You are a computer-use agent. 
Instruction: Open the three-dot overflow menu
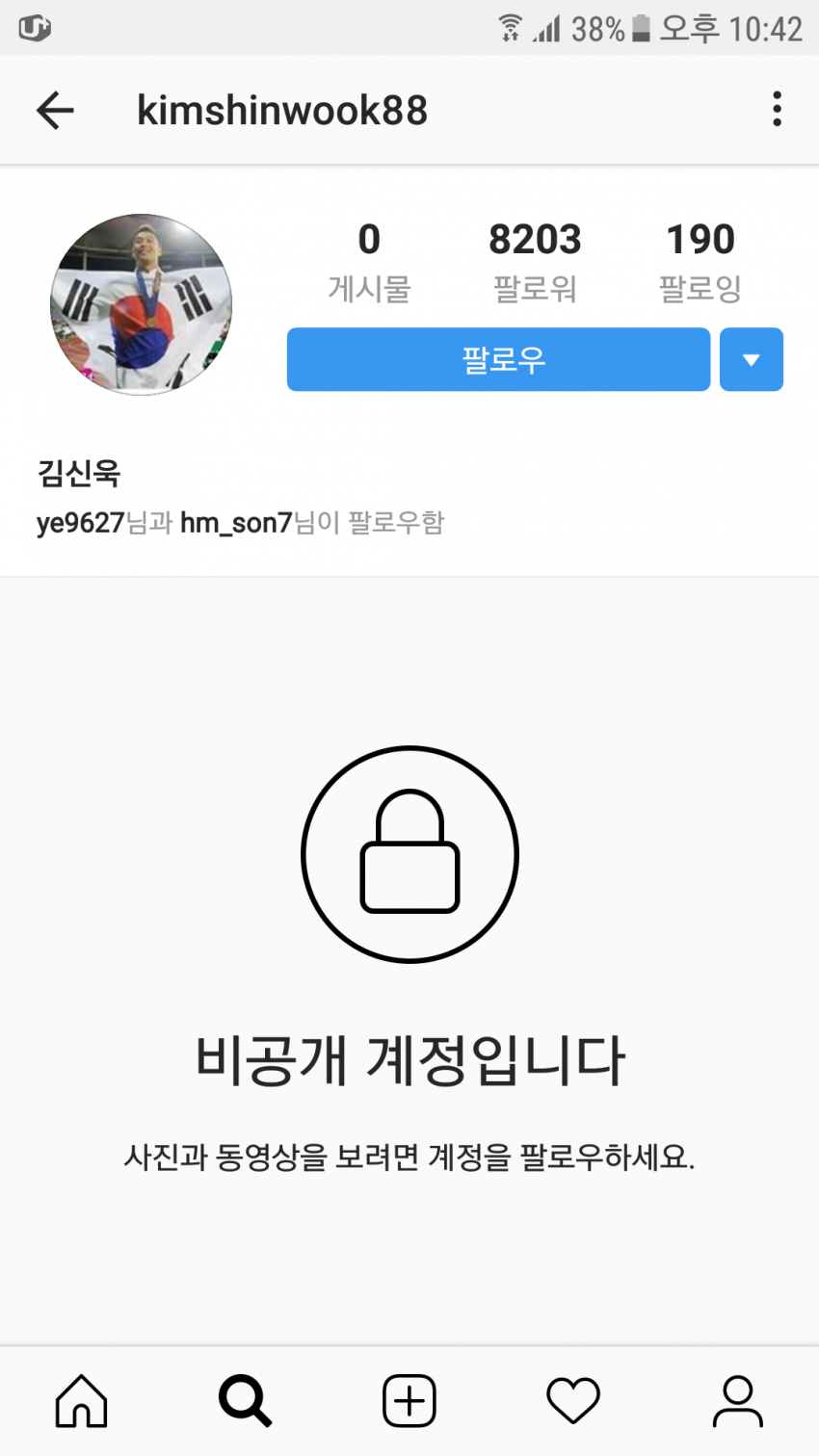click(x=777, y=110)
